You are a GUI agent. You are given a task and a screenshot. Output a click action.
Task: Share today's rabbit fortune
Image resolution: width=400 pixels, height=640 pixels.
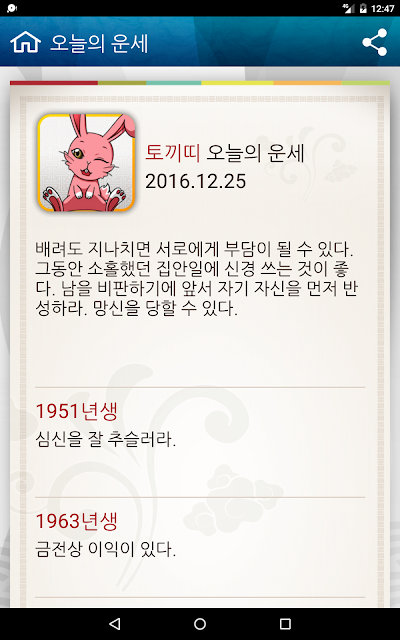click(x=374, y=42)
